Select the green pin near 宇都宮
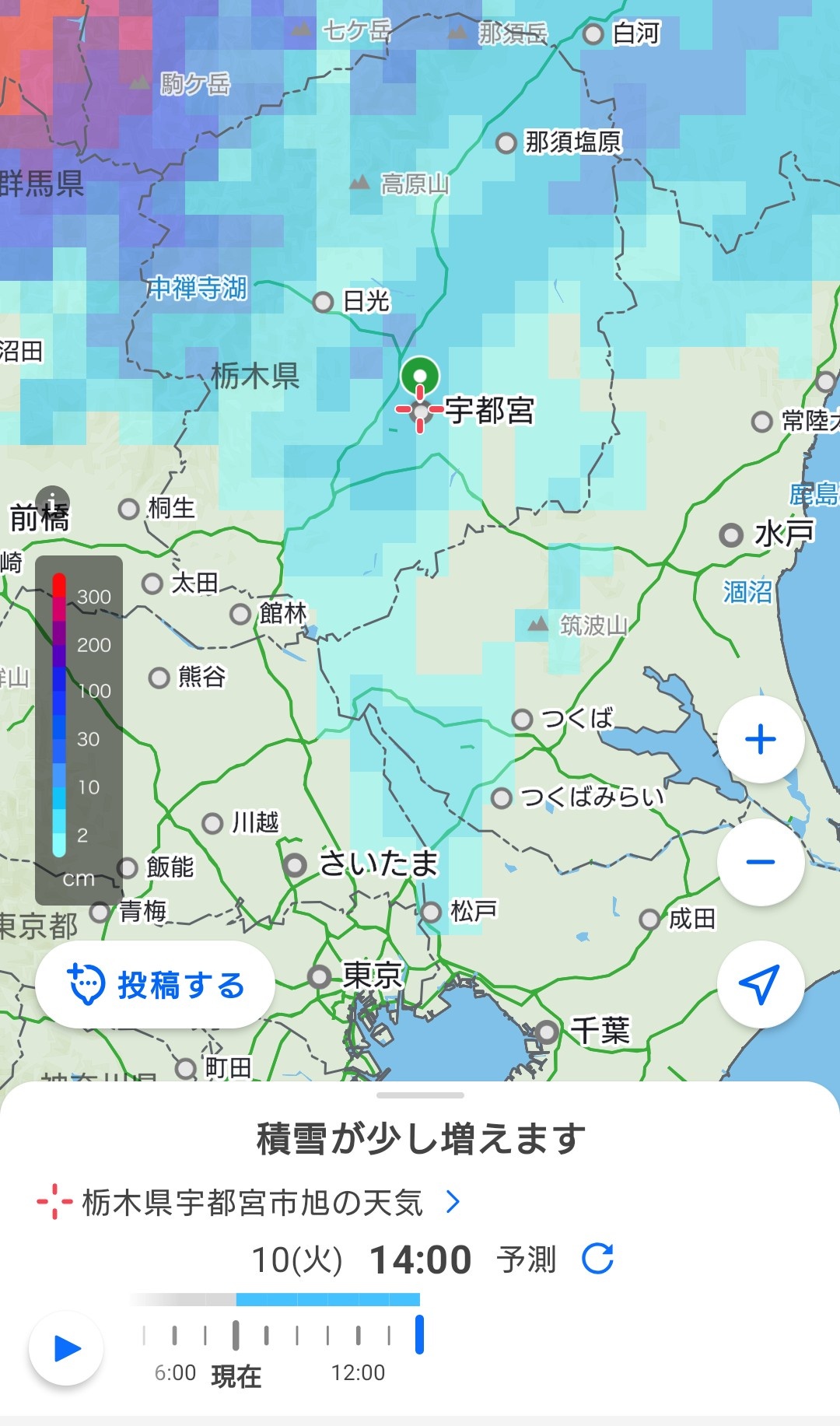 [420, 376]
